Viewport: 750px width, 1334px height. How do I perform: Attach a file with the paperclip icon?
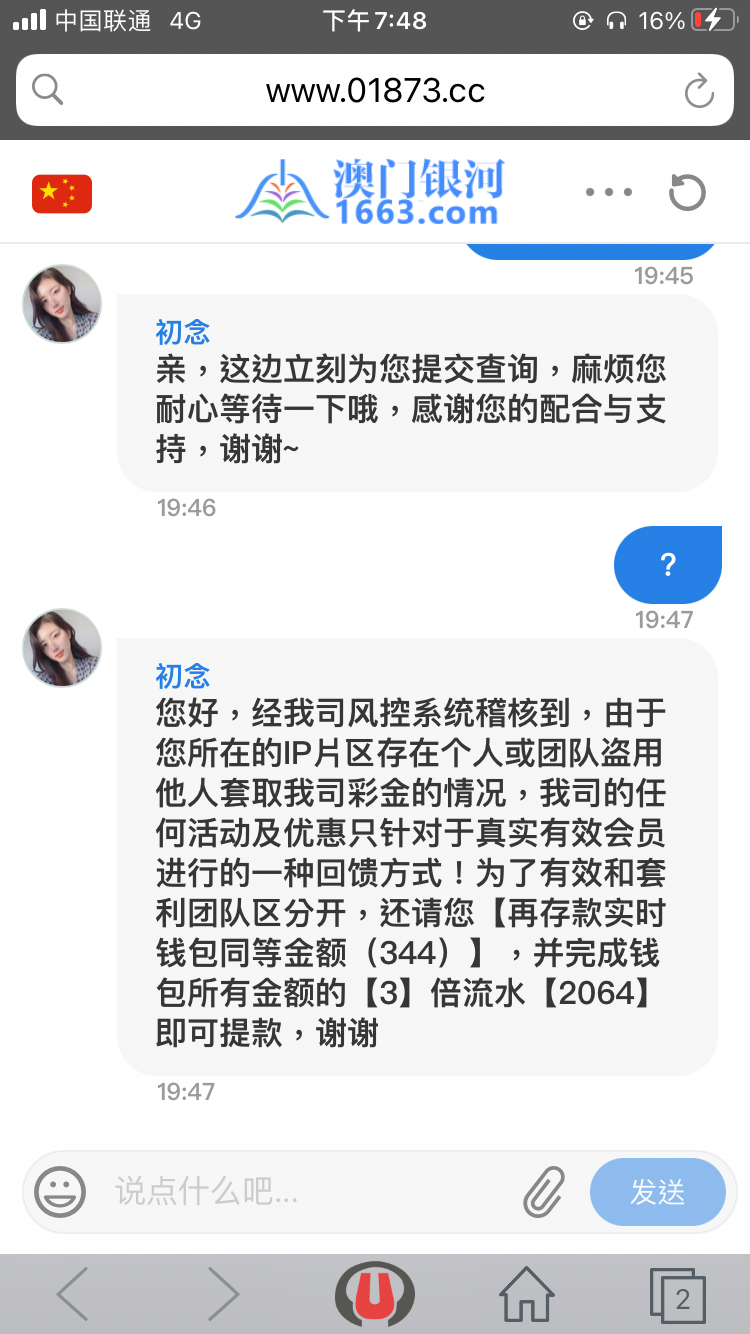pyautogui.click(x=544, y=1192)
